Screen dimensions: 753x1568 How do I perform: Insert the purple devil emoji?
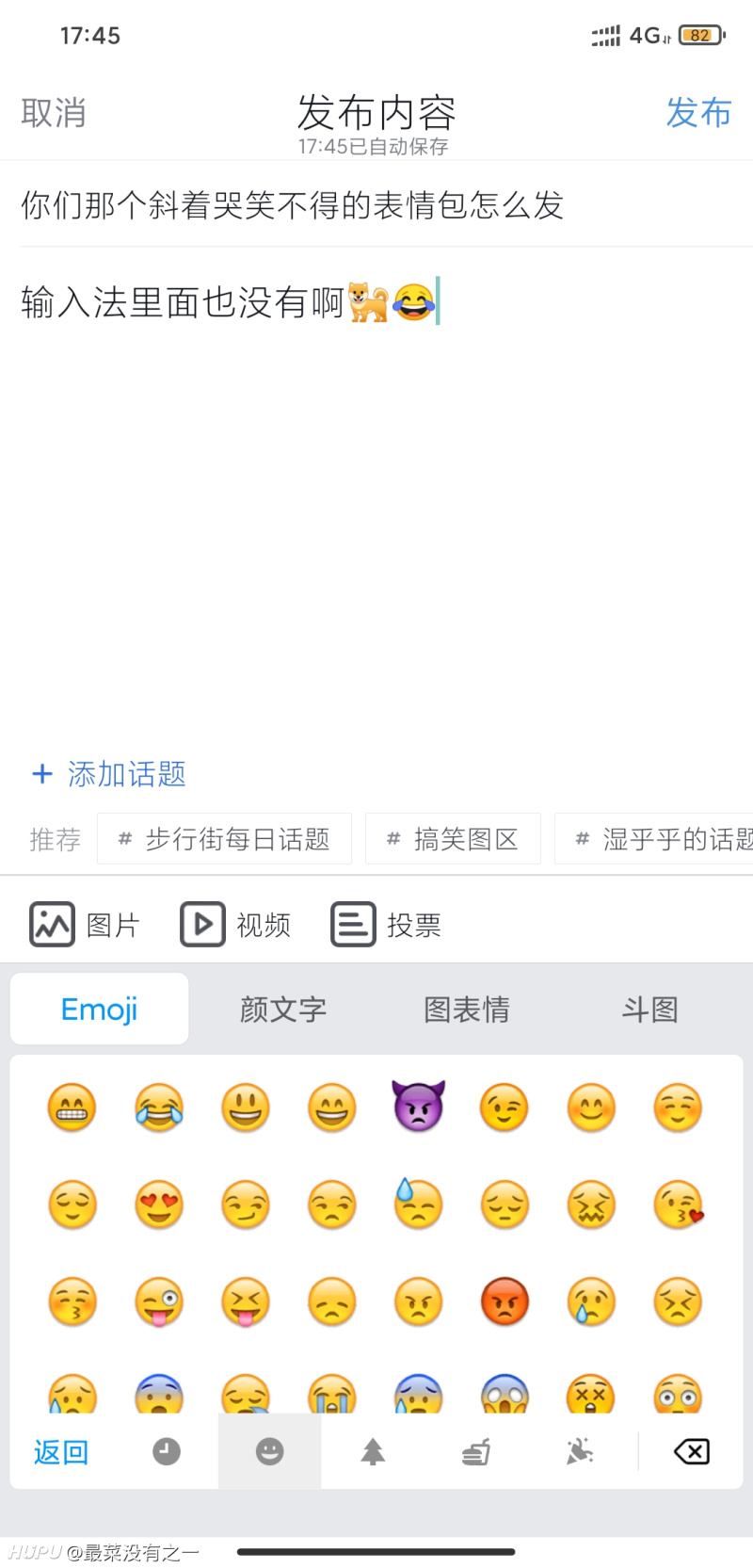418,1107
